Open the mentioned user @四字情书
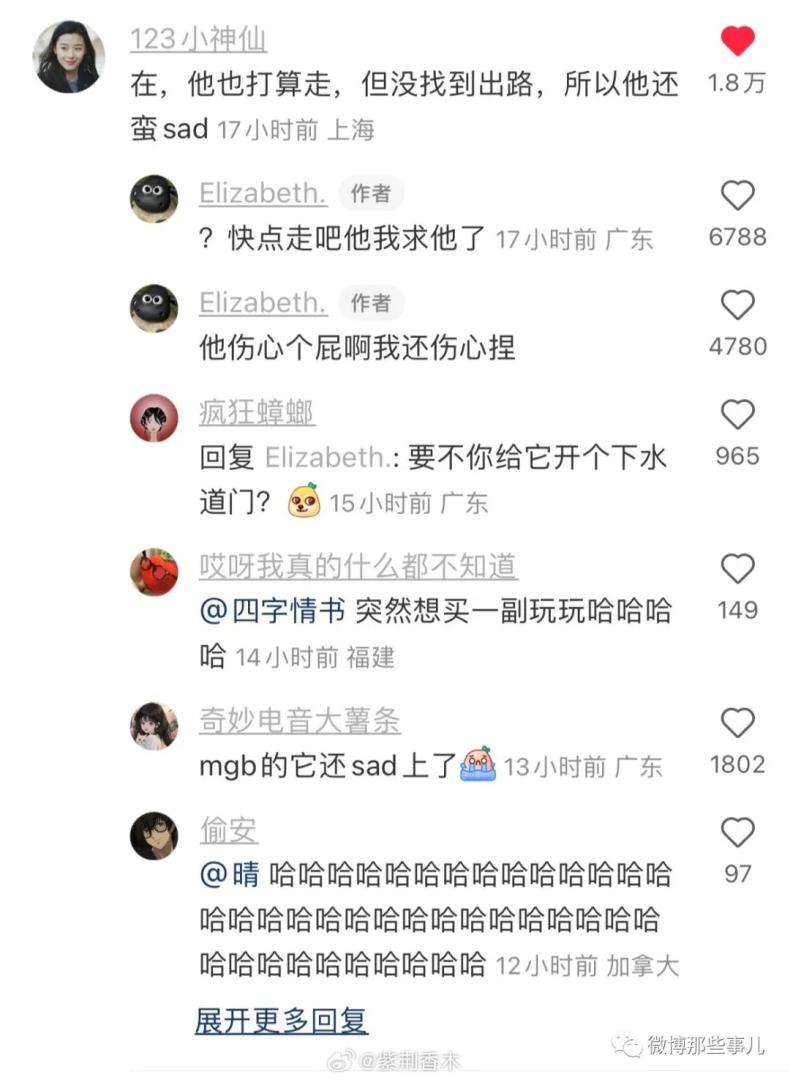790x1080 pixels. coord(273,611)
